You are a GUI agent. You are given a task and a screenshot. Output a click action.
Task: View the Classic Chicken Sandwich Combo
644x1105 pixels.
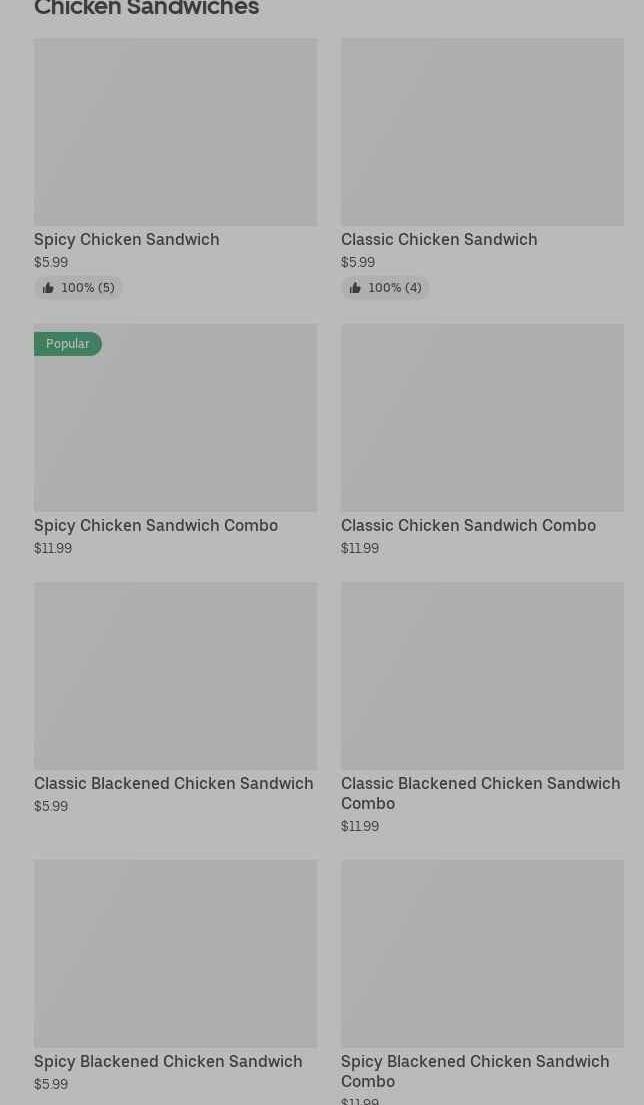coord(483,440)
